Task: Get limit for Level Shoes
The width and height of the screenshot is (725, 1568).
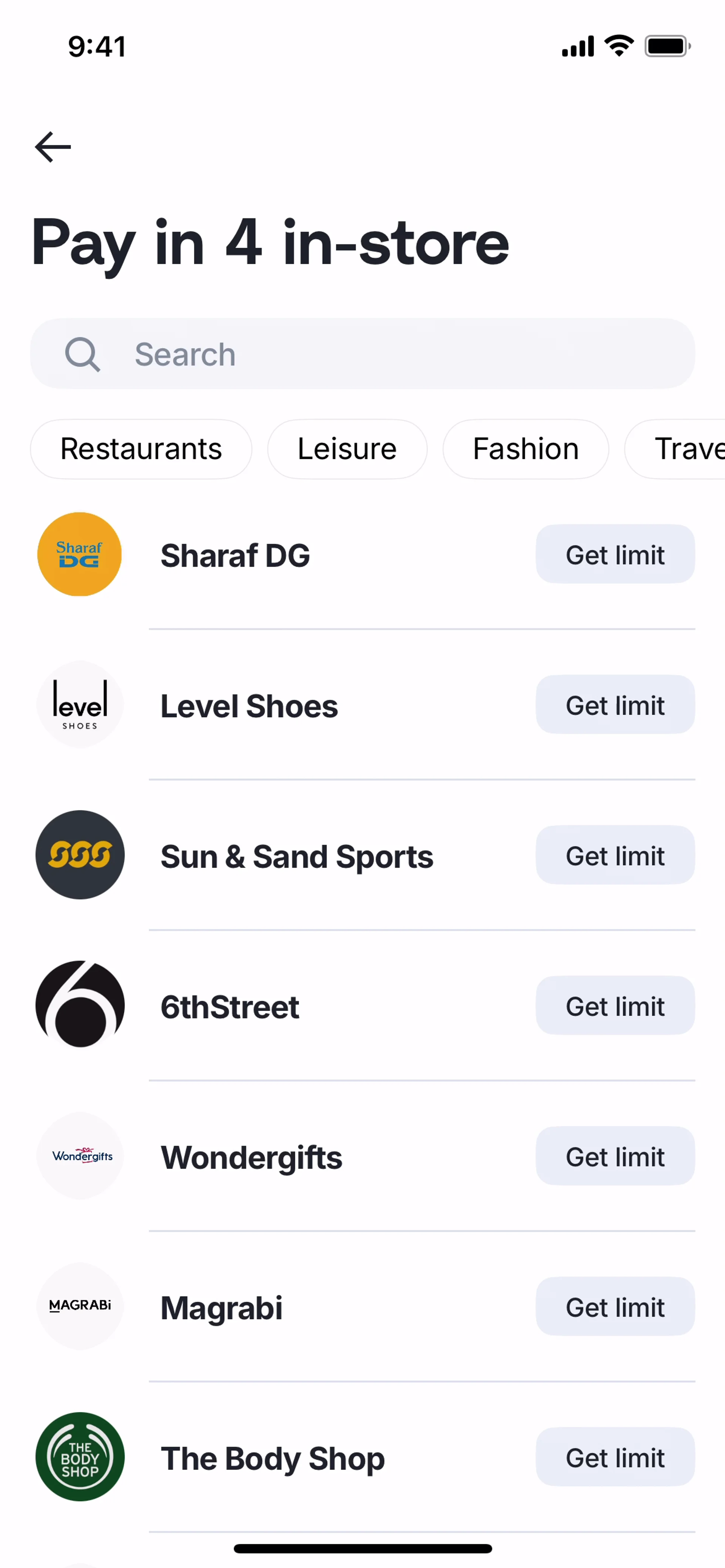Action: tap(615, 705)
